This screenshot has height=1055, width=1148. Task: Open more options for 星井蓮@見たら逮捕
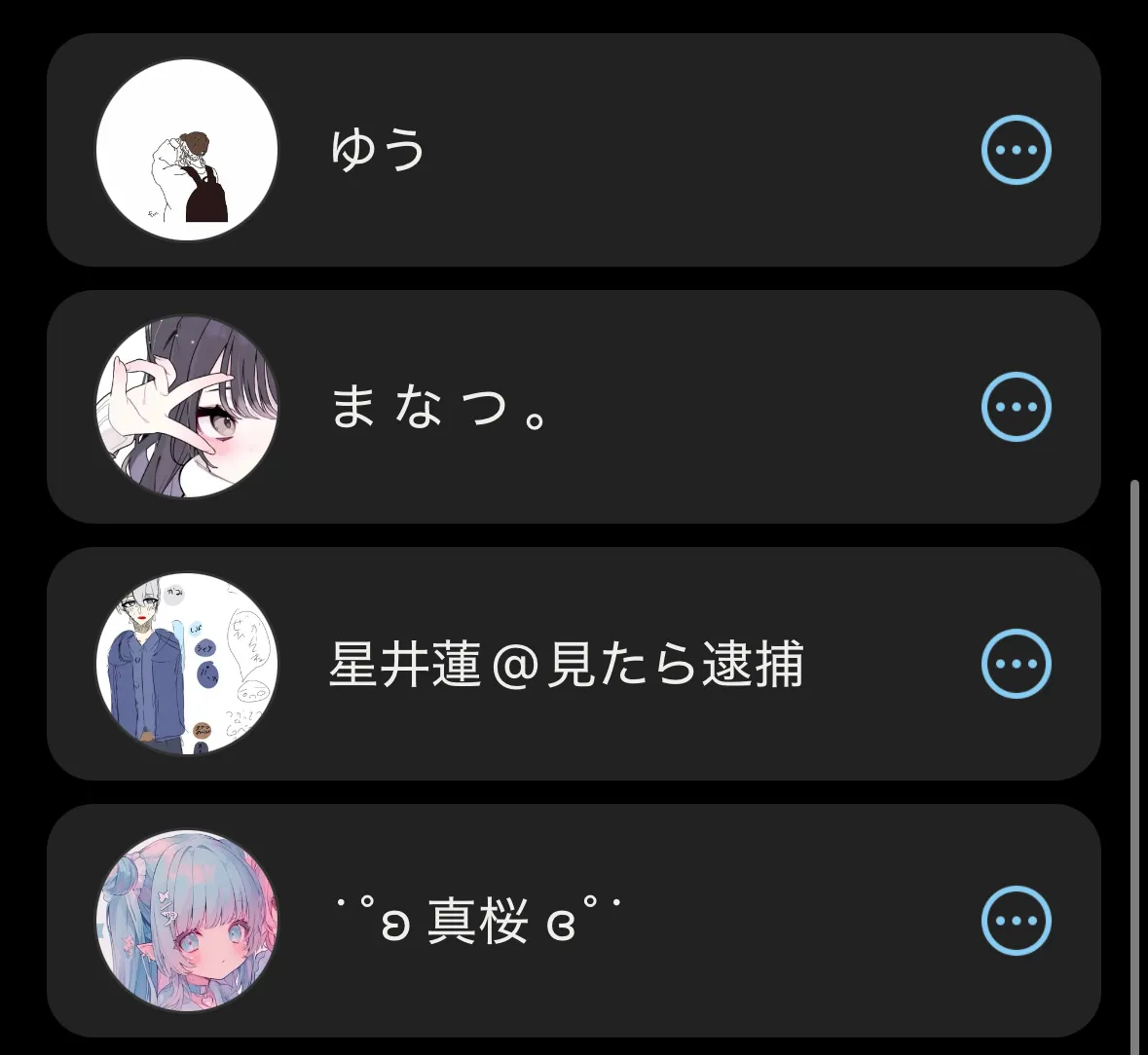(x=1016, y=665)
